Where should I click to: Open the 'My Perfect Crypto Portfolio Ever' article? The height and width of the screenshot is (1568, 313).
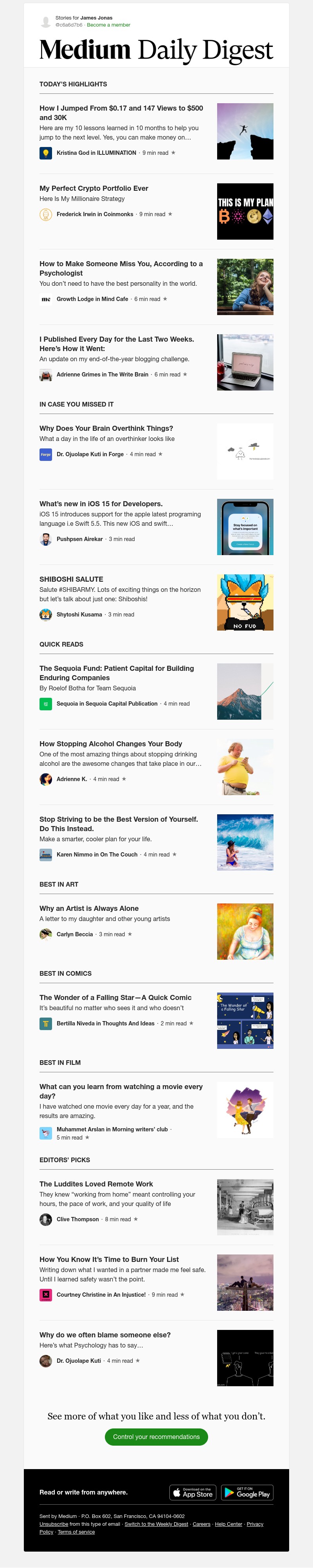click(x=94, y=188)
